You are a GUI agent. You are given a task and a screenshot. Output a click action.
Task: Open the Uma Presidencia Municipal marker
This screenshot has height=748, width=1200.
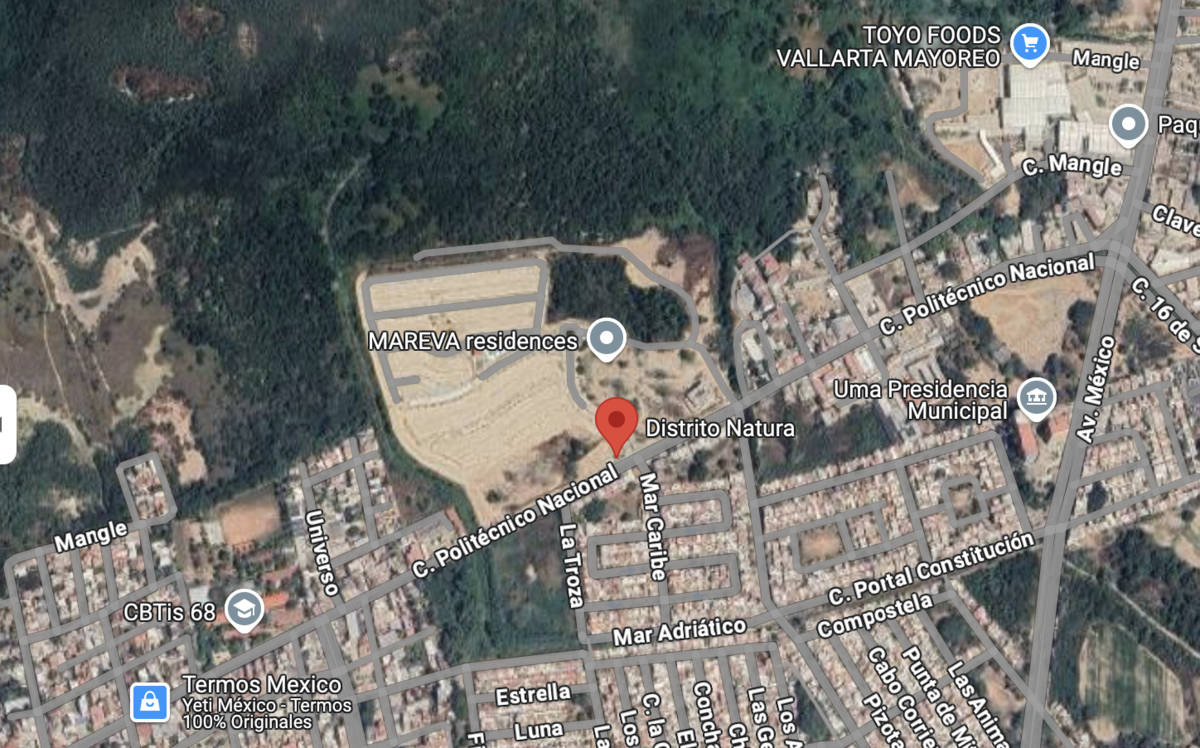click(x=1036, y=398)
